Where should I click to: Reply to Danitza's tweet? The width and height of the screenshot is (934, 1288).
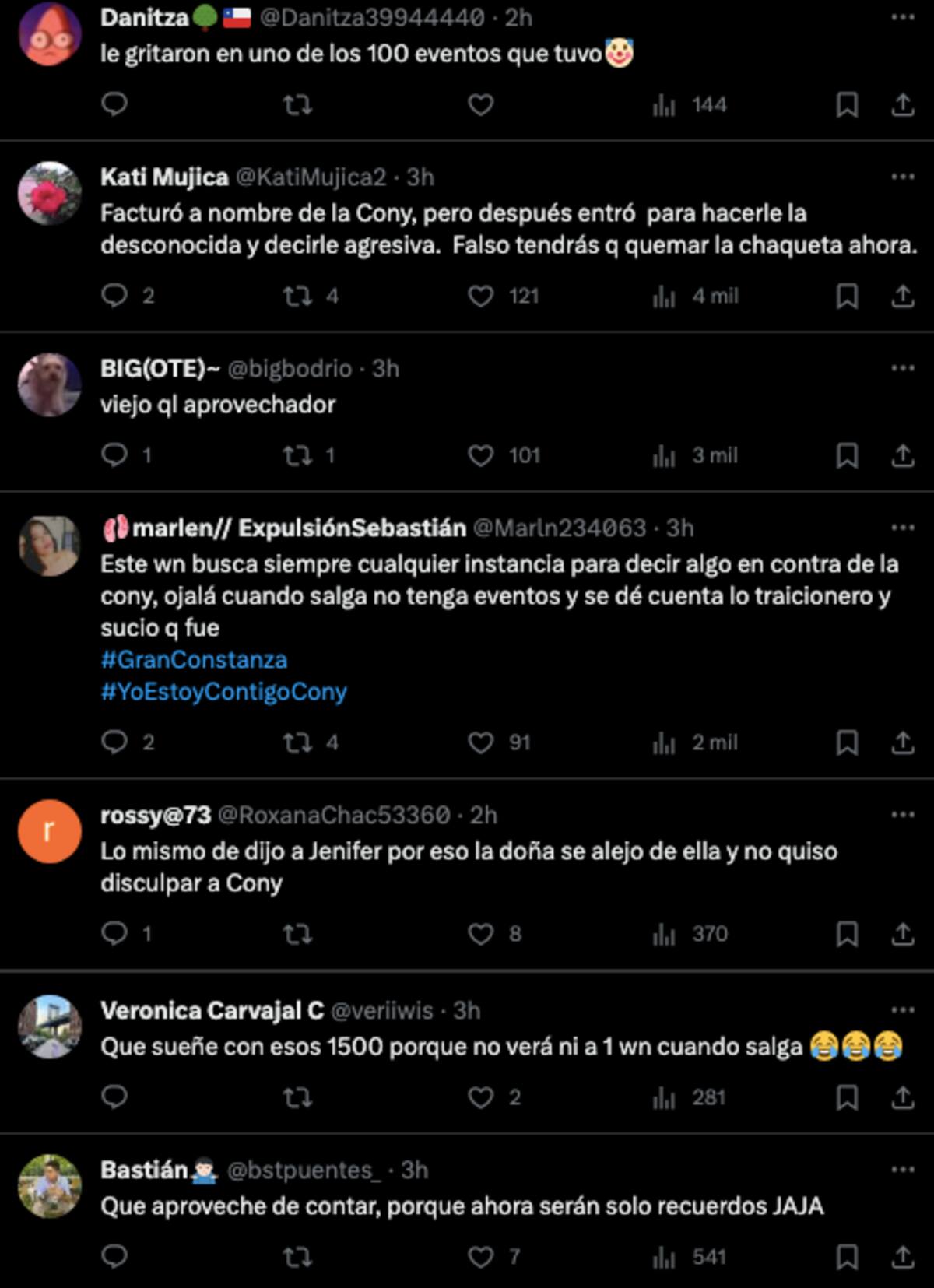(114, 104)
